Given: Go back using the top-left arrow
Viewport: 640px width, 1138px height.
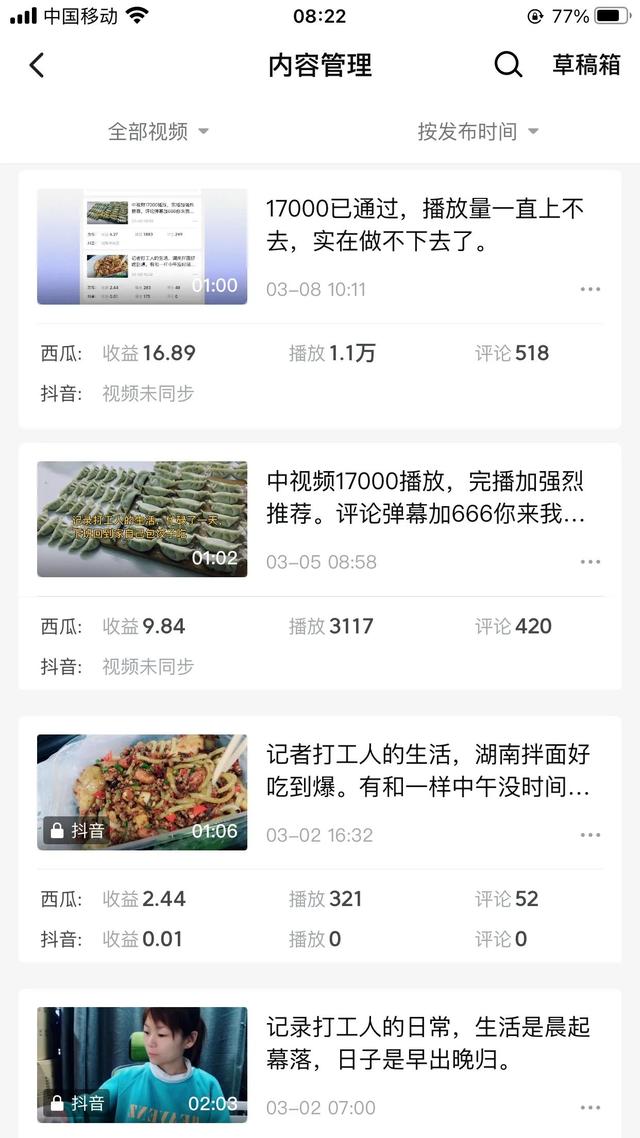Looking at the screenshot, I should coord(37,65).
